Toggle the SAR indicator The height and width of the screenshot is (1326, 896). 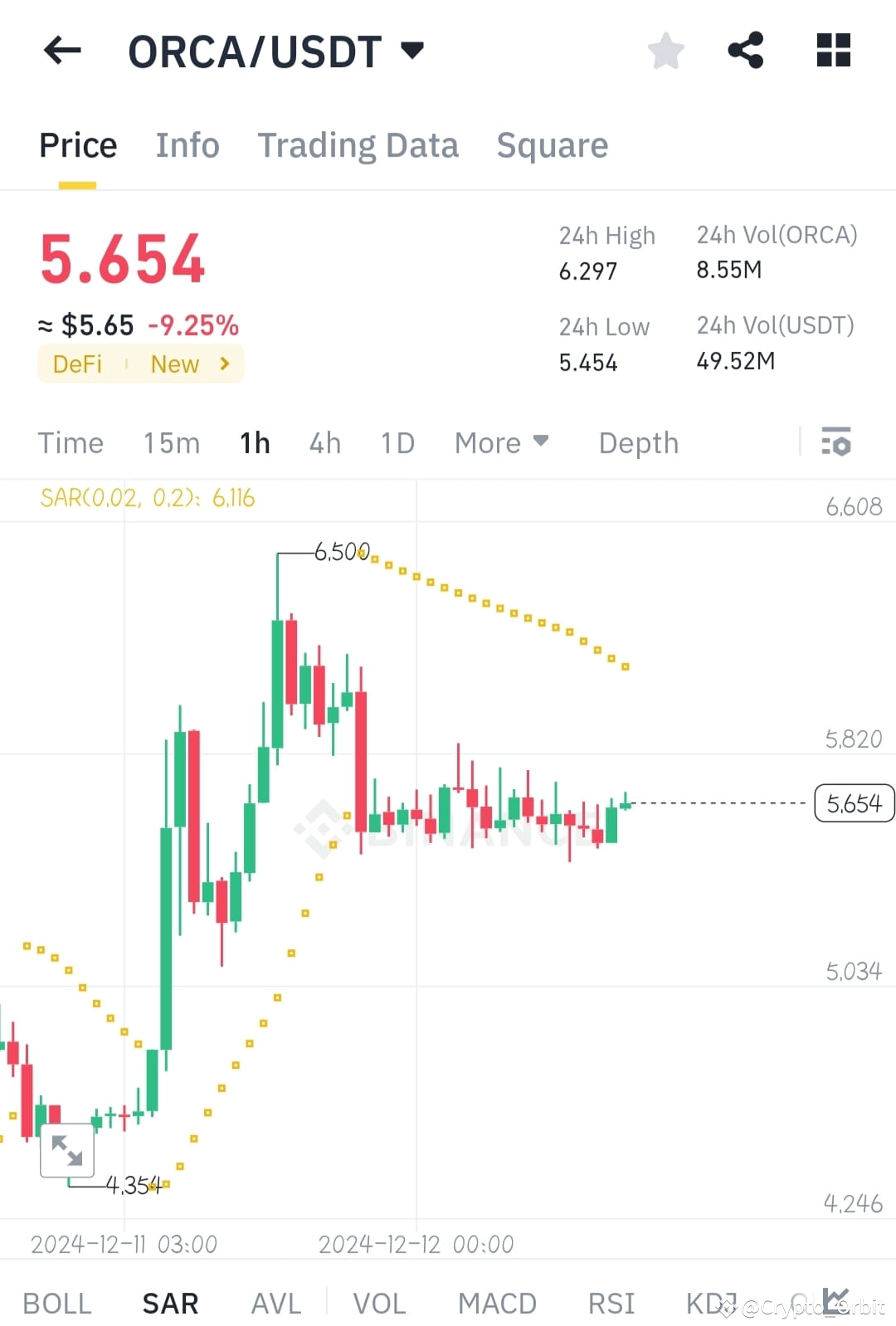point(170,1303)
